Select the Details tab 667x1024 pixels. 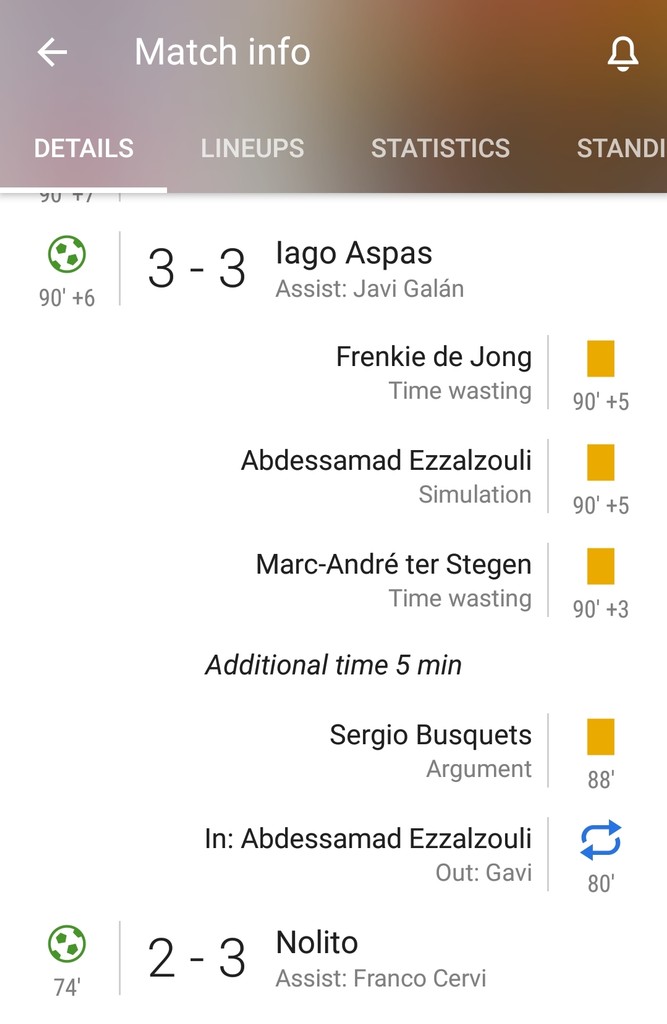point(84,149)
